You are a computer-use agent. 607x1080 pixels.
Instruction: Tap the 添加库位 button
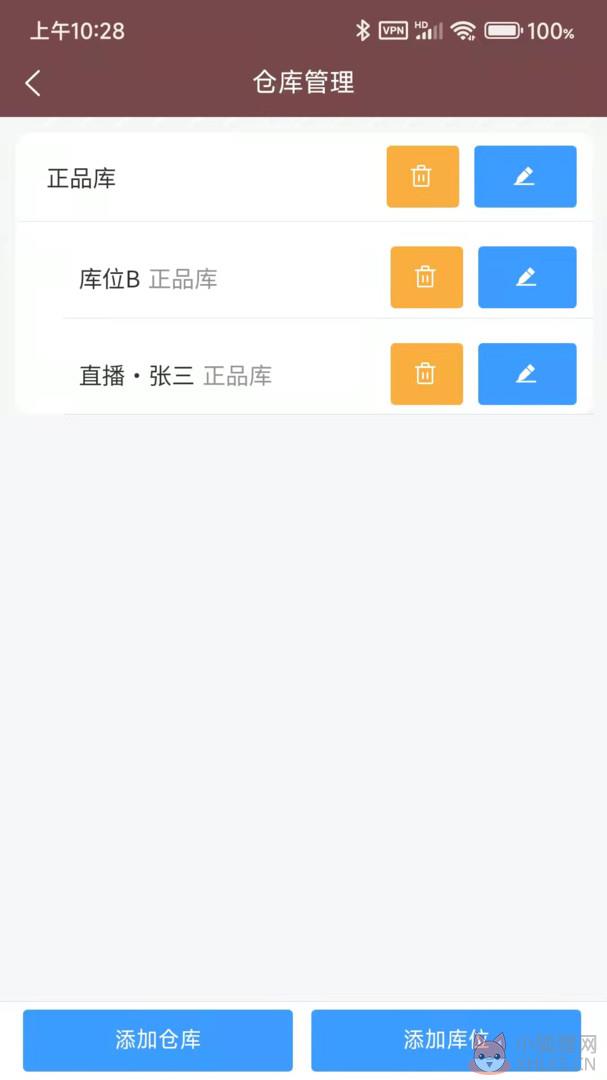click(x=446, y=1040)
